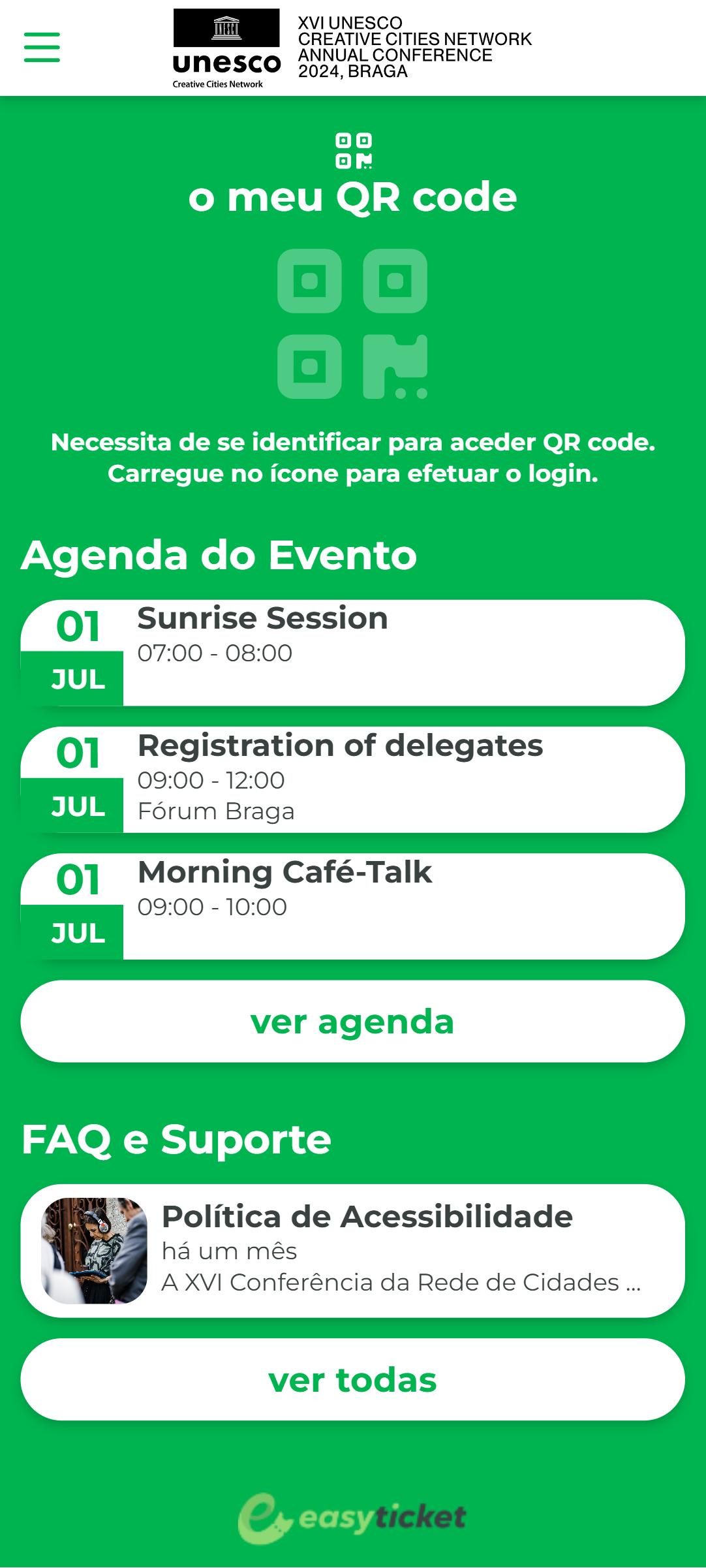The height and width of the screenshot is (1568, 706).
Task: View the Morning Café-Talk session
Action: coord(352,905)
